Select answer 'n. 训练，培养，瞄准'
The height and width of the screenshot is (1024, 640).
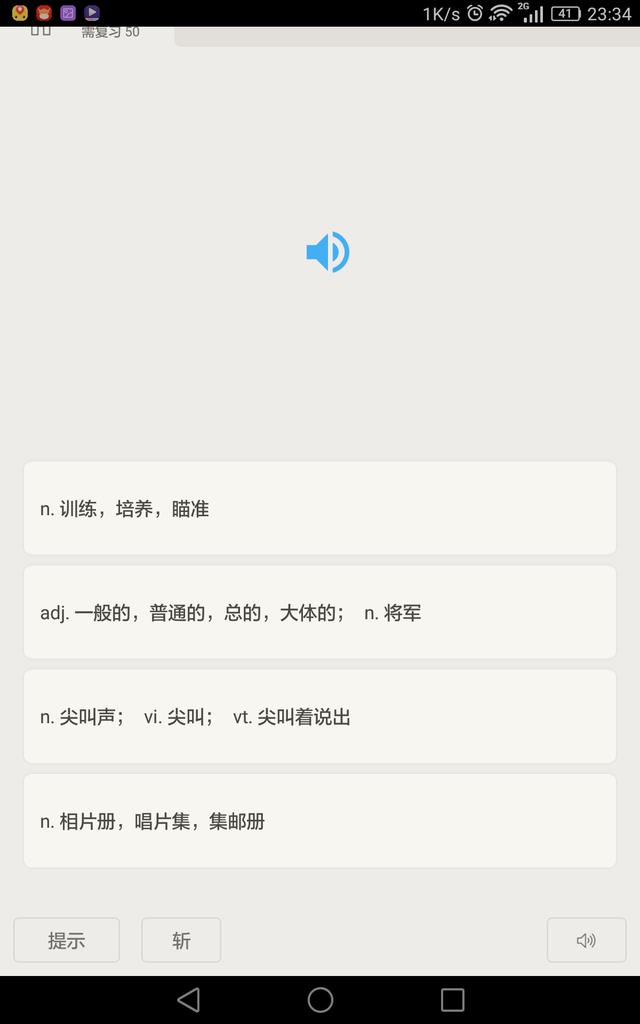320,508
